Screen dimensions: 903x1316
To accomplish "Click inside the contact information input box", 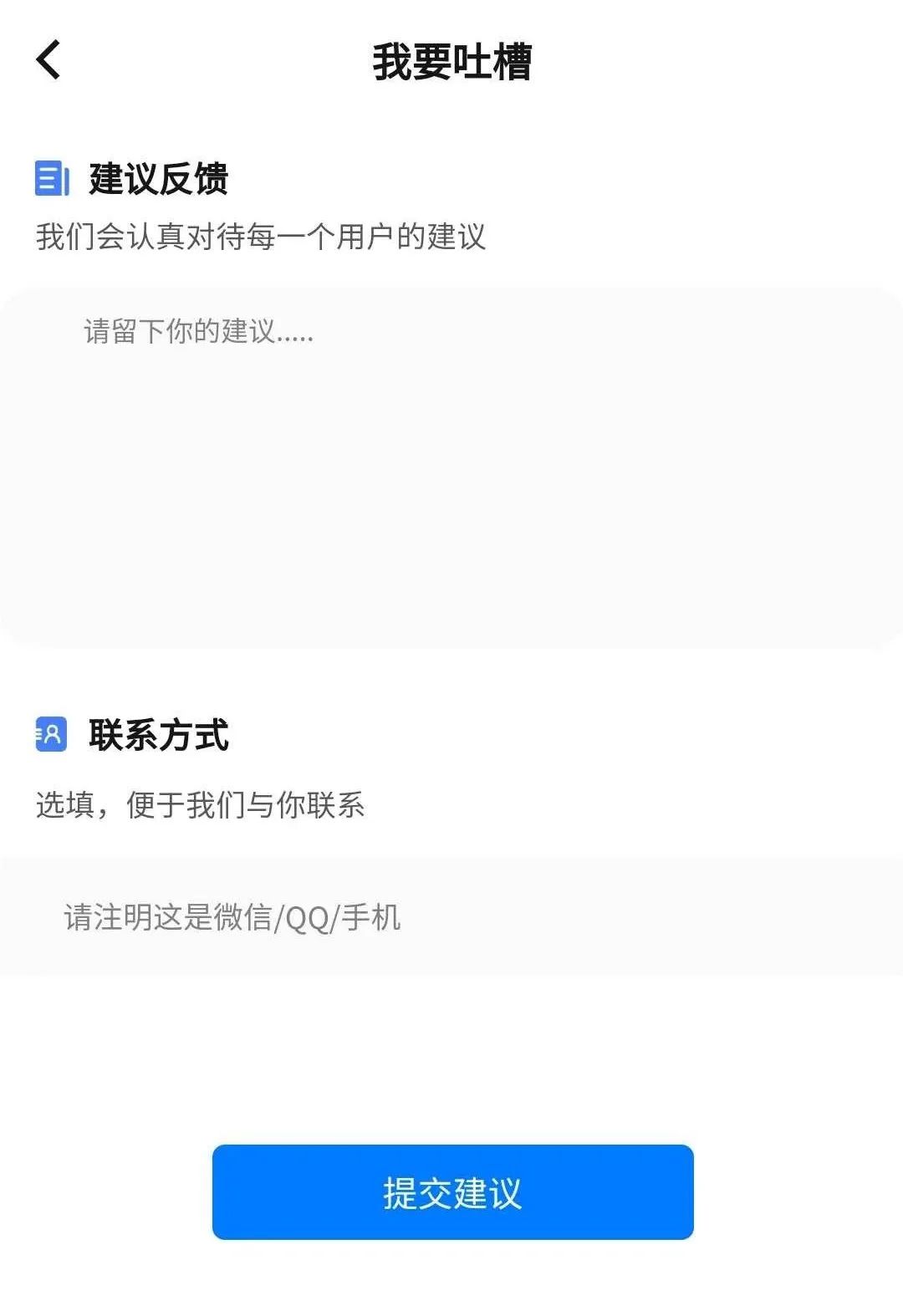I will pos(451,917).
